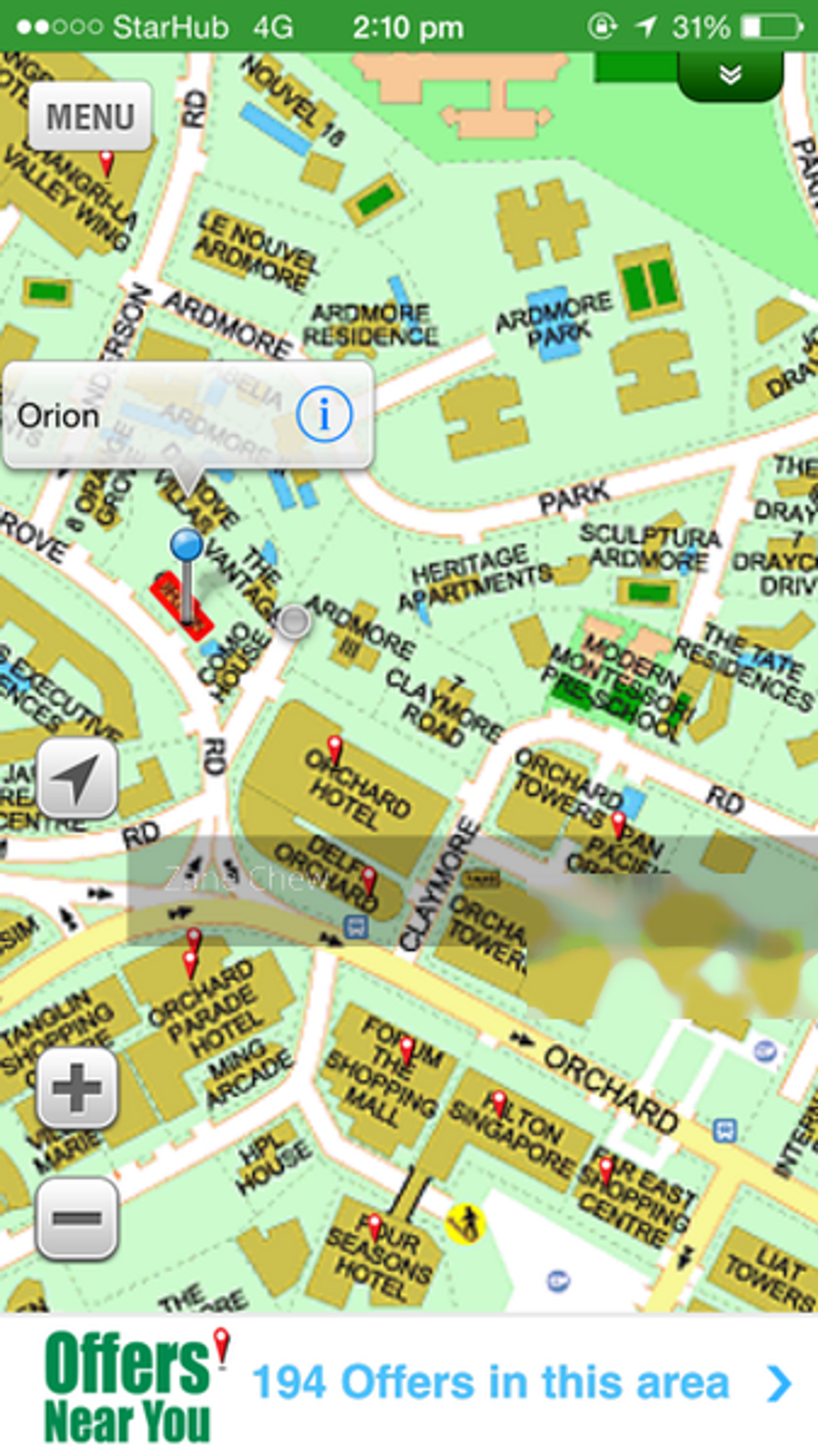Select the red pin on Delfi Orchard
The image size is (818, 1456).
368,879
